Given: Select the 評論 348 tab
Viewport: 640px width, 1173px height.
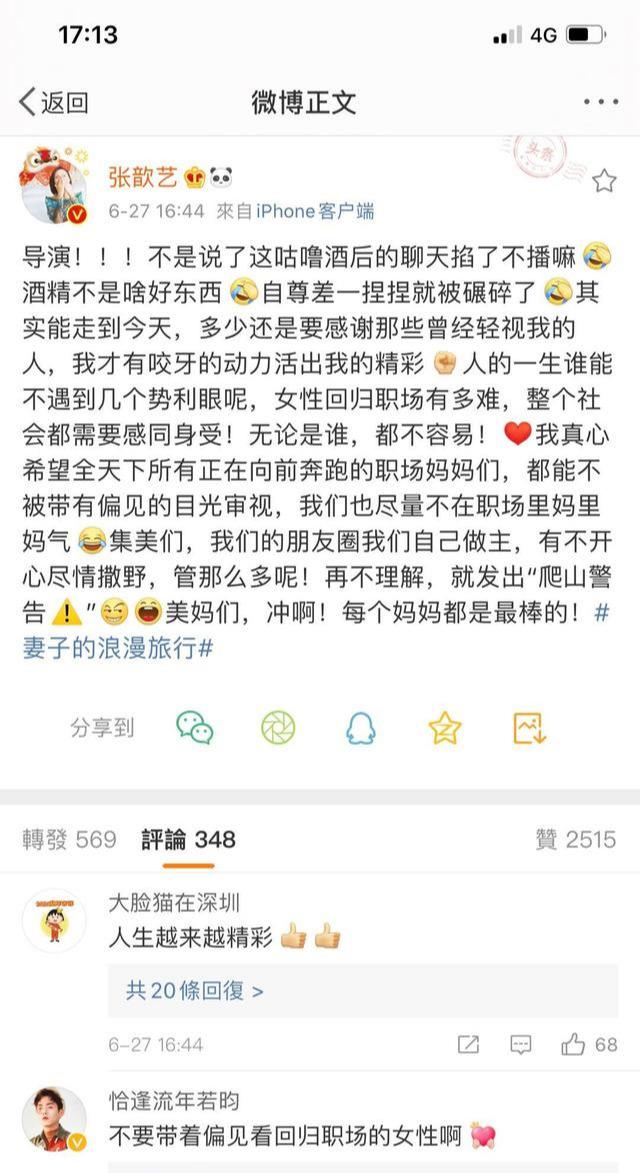Looking at the screenshot, I should (188, 840).
